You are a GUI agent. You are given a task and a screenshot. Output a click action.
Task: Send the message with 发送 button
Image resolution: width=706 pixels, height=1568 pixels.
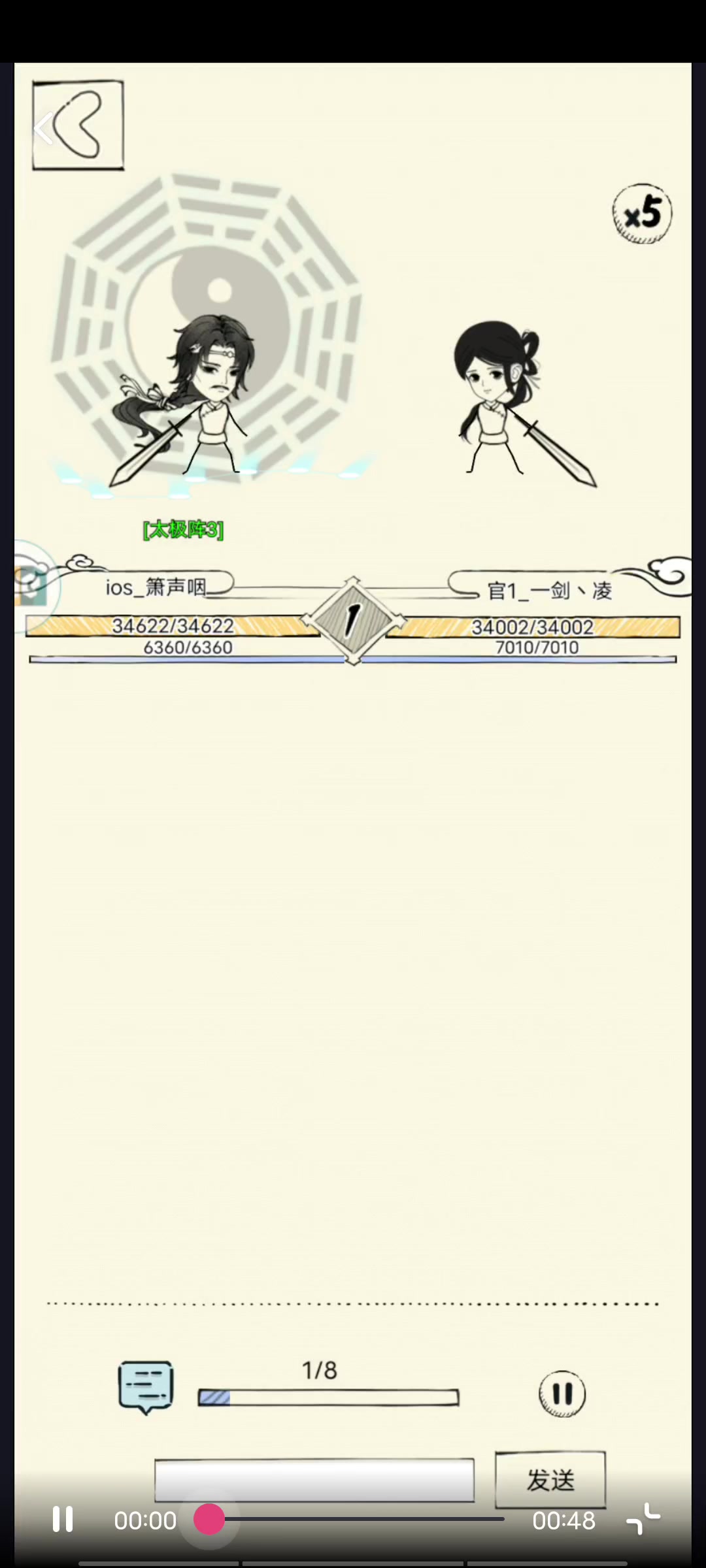tap(550, 1480)
